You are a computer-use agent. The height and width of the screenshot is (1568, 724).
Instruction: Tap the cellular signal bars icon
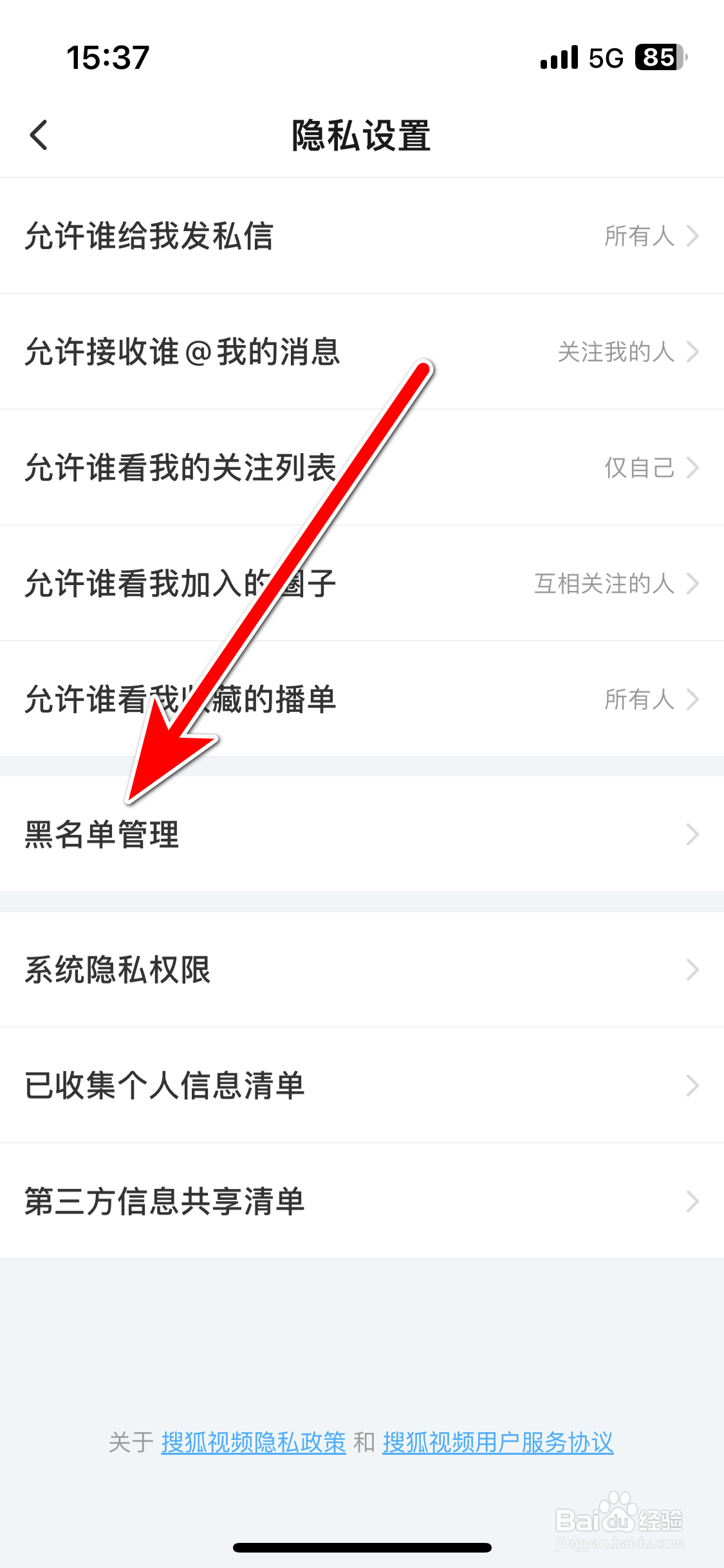559,57
